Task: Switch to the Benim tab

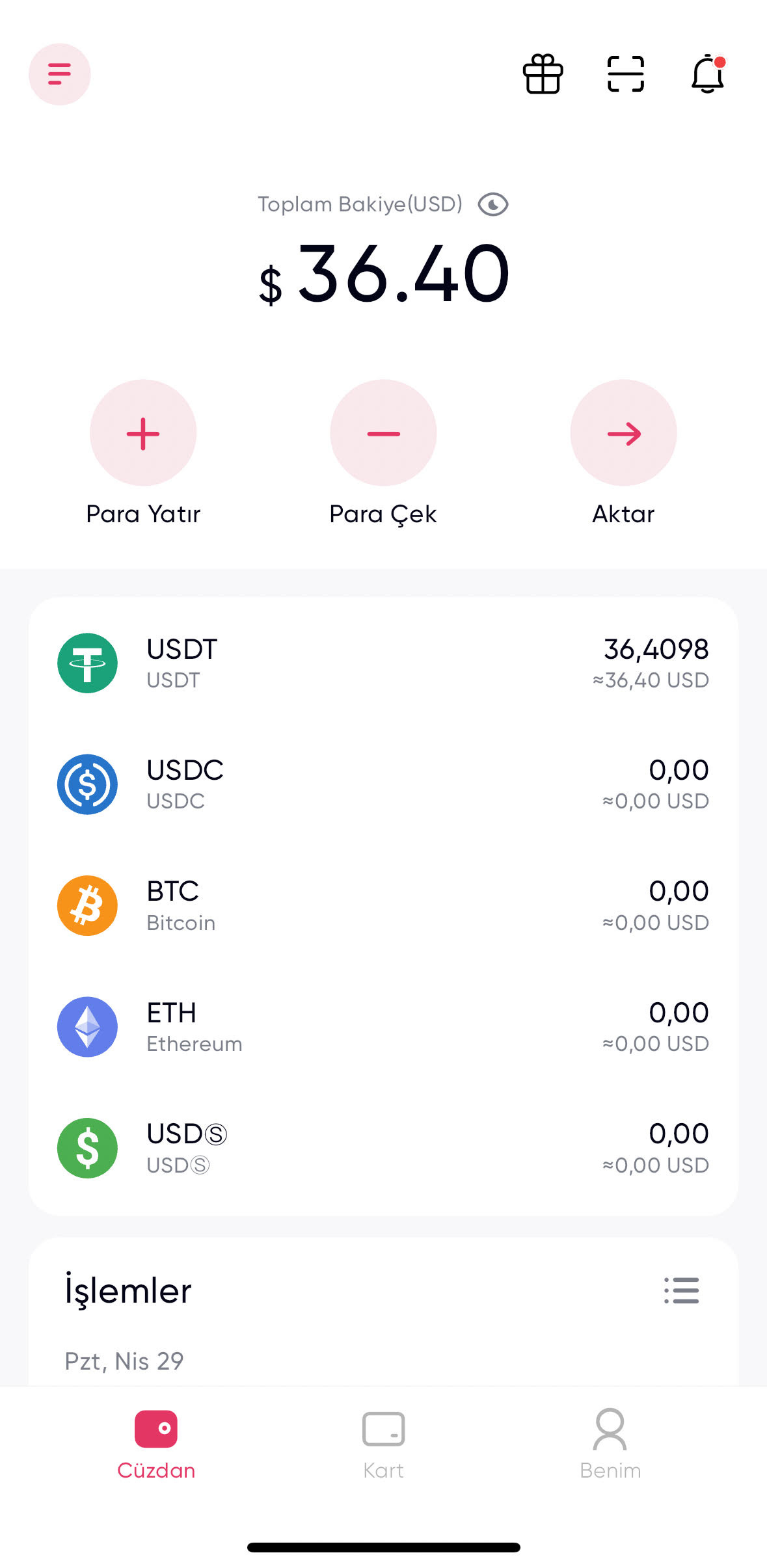Action: (610, 1441)
